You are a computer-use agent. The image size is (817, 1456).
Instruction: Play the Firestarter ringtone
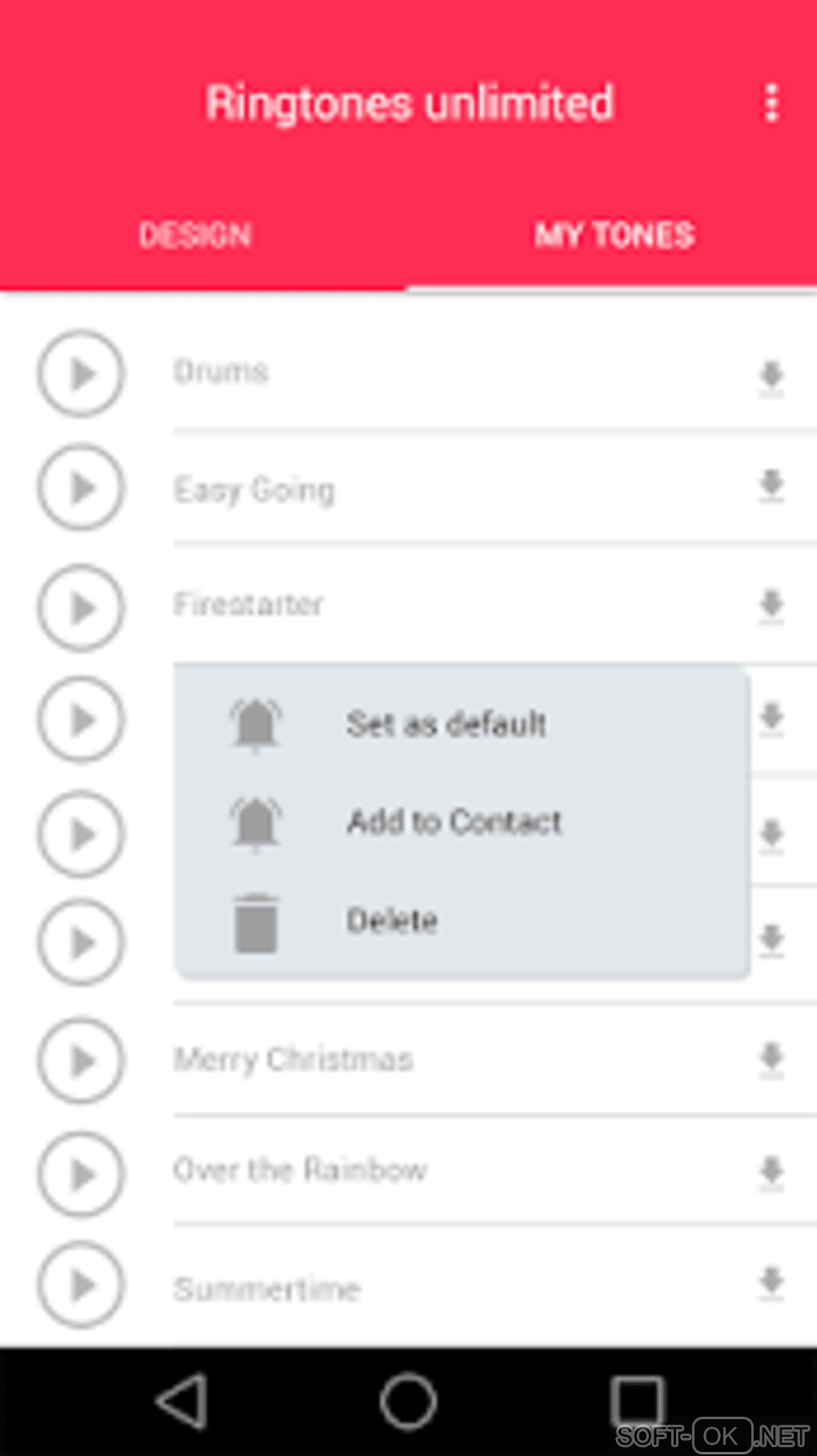coord(81,607)
